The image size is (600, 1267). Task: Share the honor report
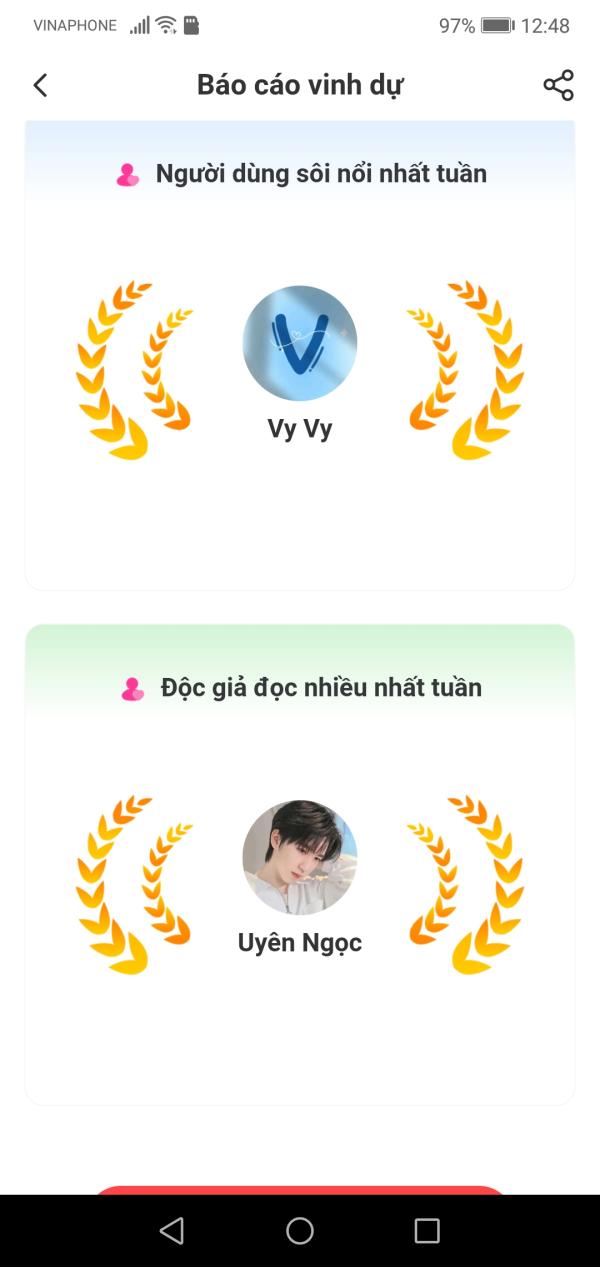point(558,85)
